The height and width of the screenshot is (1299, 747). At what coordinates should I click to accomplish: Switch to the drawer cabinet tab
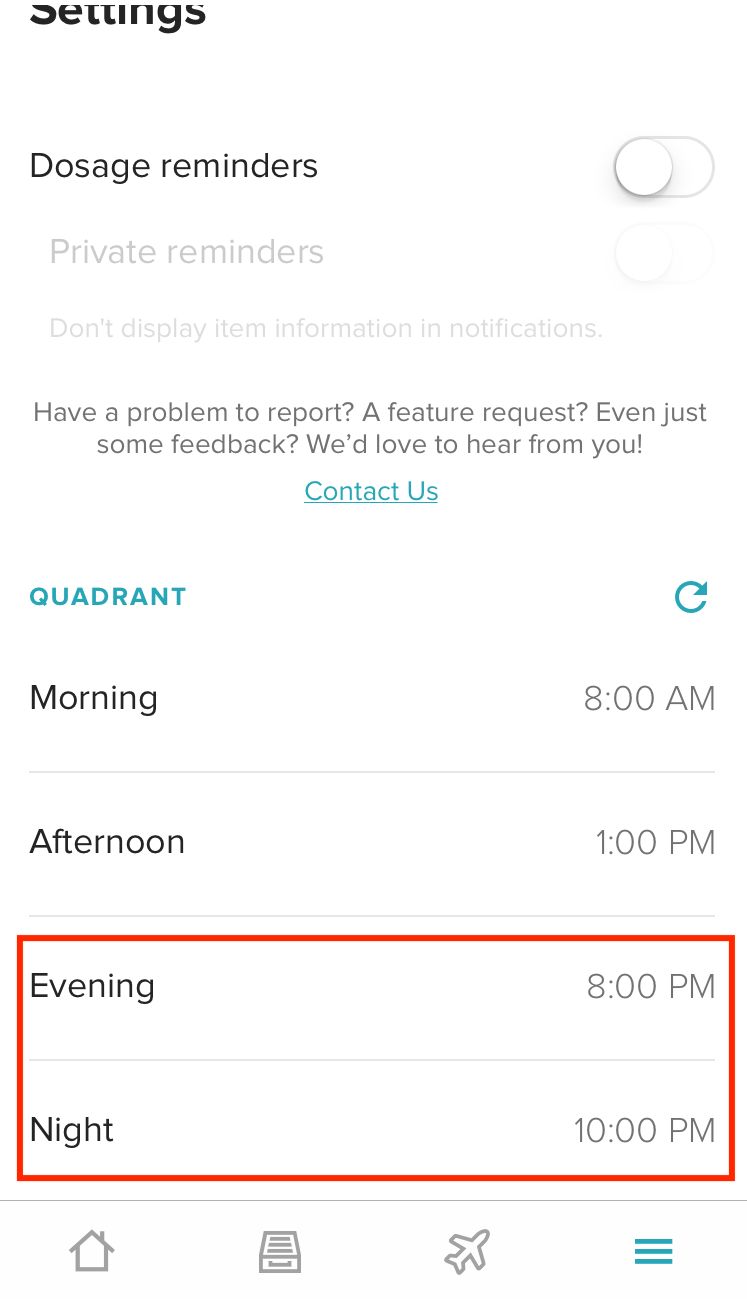tap(280, 1251)
